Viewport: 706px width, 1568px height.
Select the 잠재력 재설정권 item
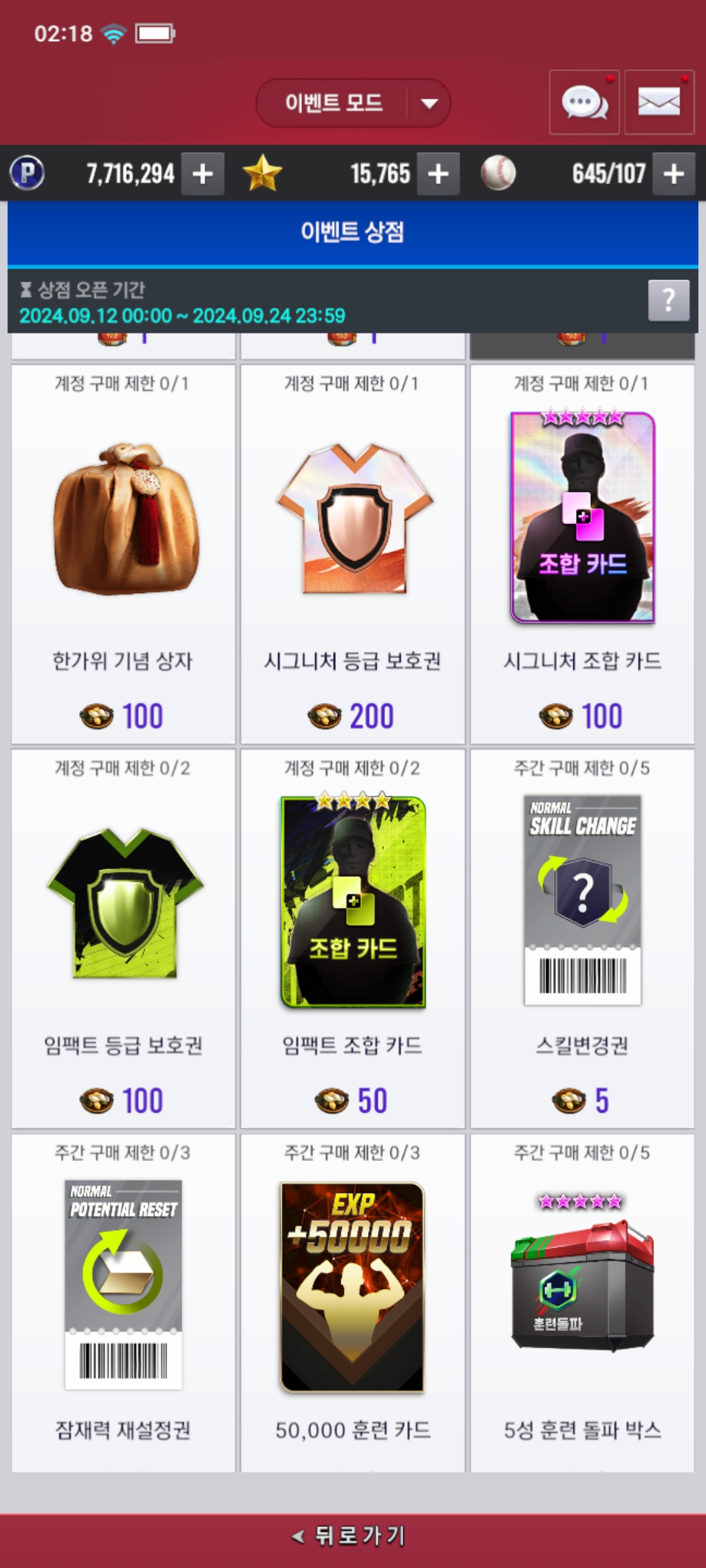[x=124, y=1303]
